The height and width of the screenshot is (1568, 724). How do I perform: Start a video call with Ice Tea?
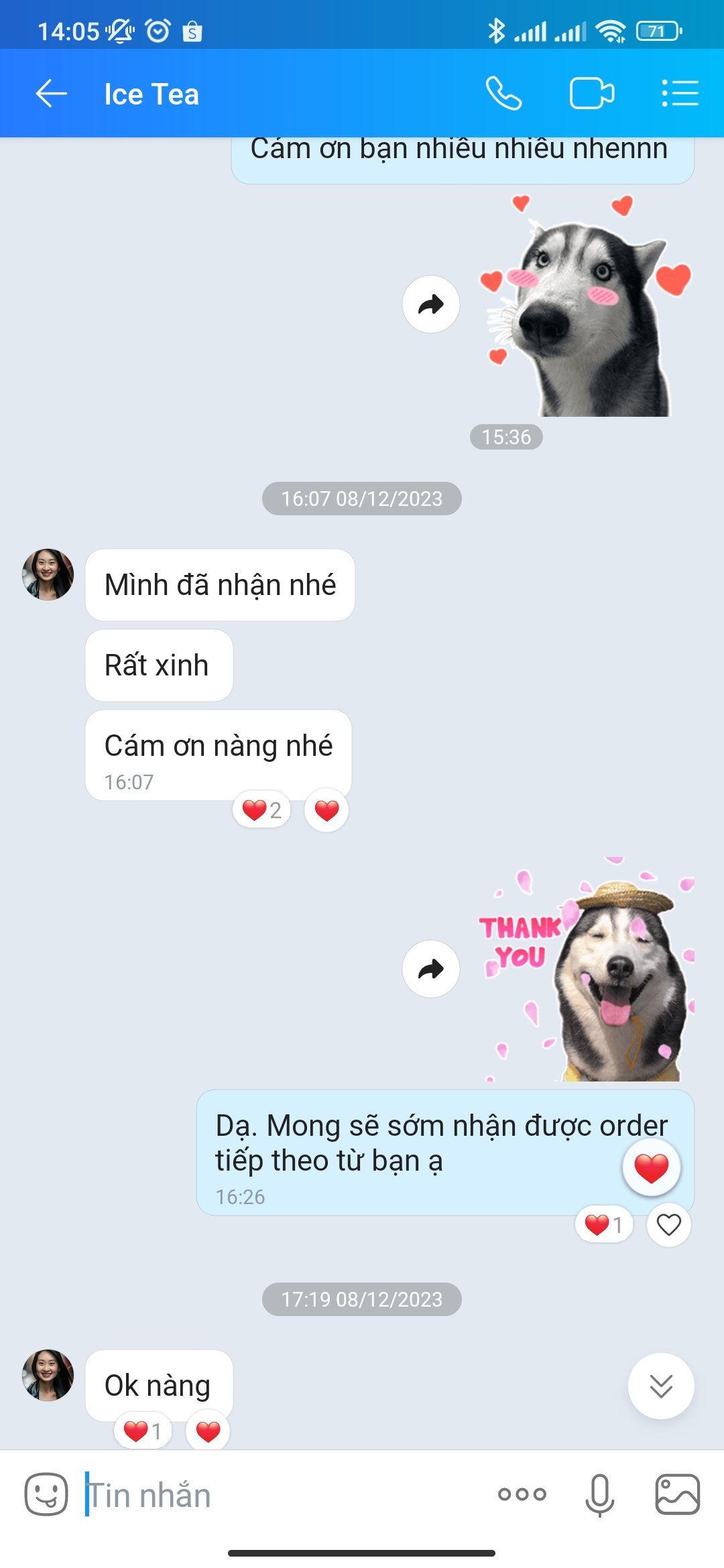click(x=591, y=94)
